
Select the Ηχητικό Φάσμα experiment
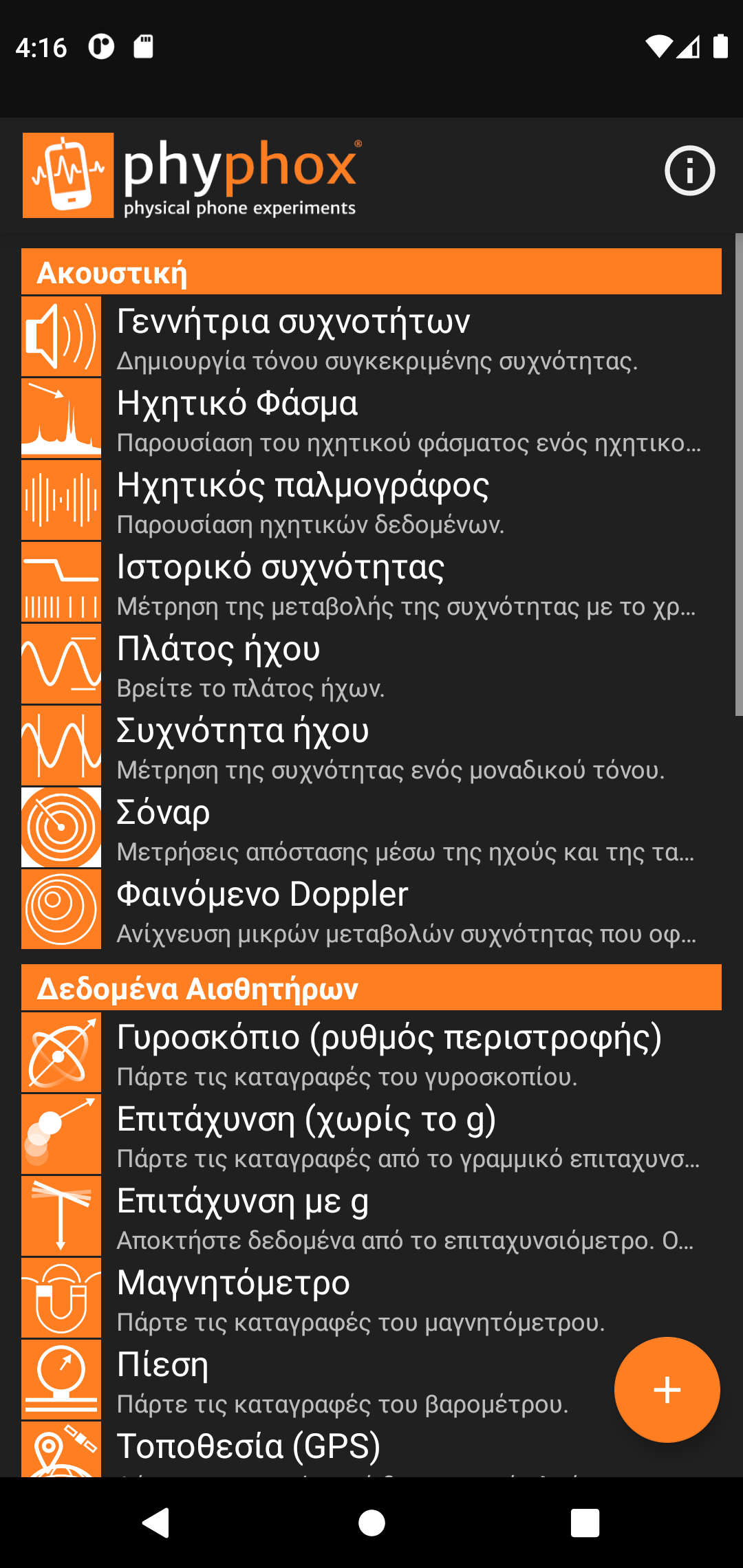click(371, 419)
